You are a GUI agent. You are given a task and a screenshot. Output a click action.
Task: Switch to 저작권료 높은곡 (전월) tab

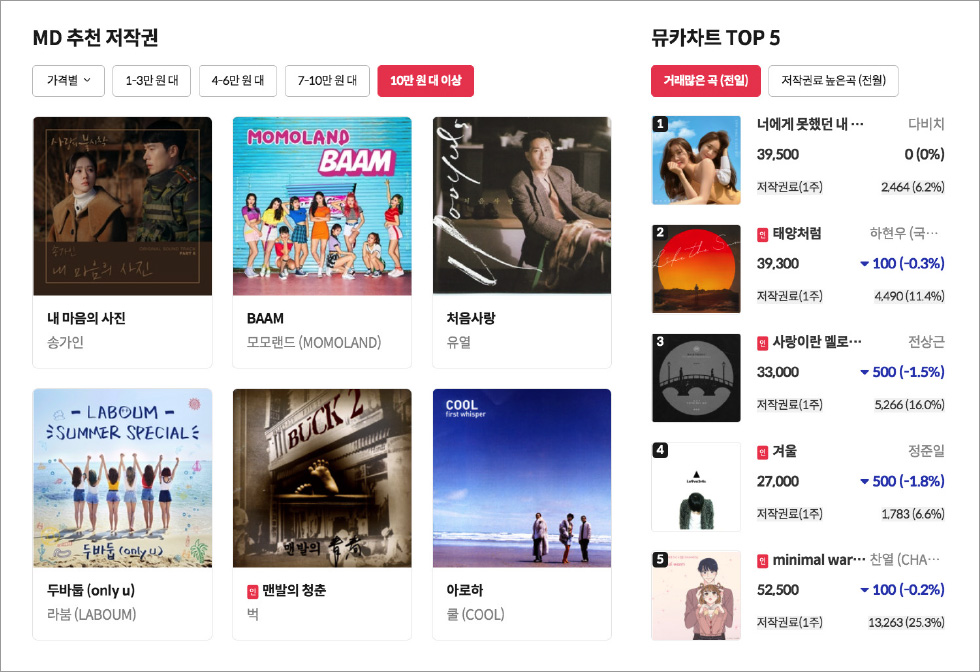click(x=833, y=81)
